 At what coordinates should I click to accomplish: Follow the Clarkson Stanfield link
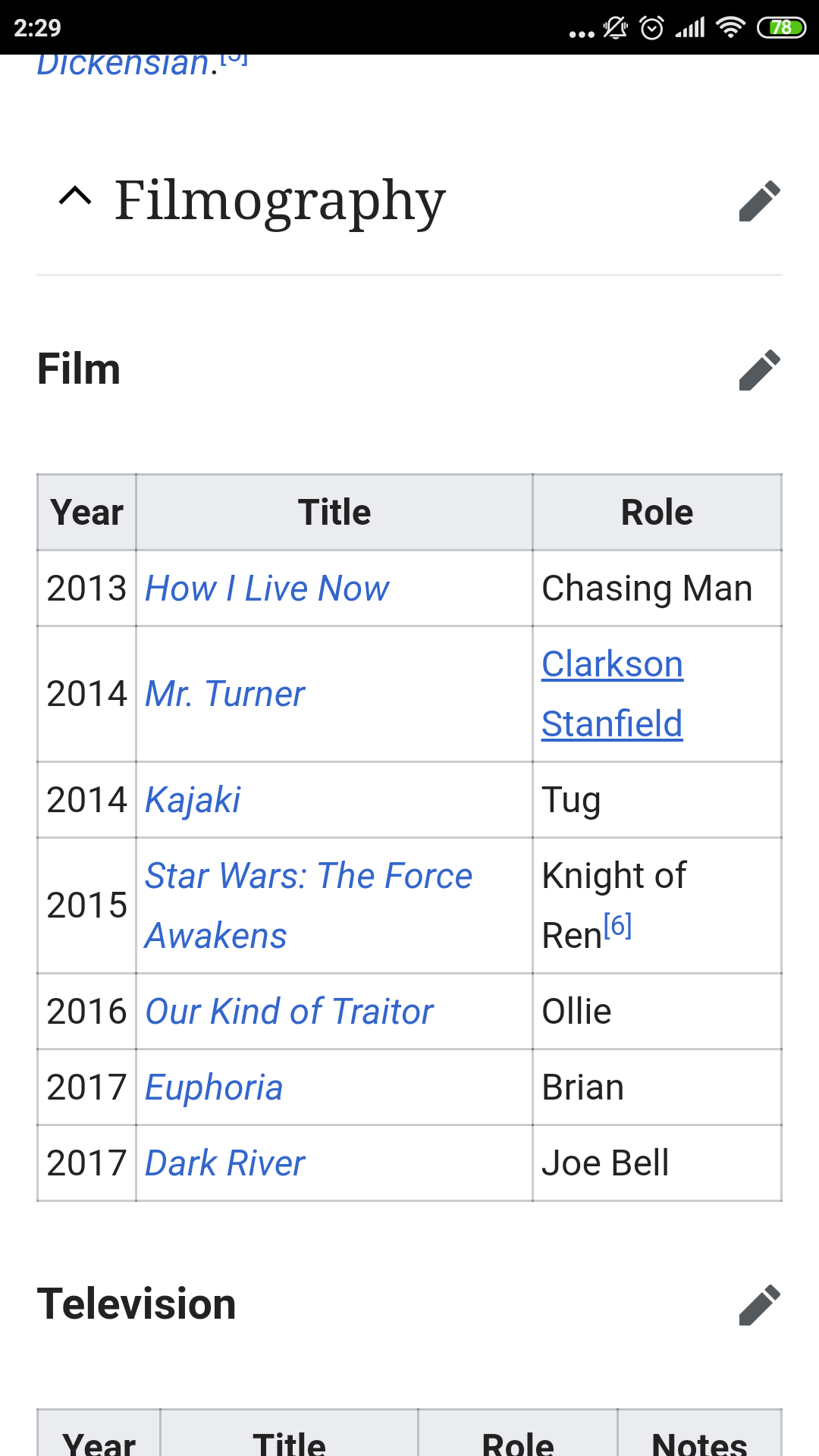coord(612,694)
